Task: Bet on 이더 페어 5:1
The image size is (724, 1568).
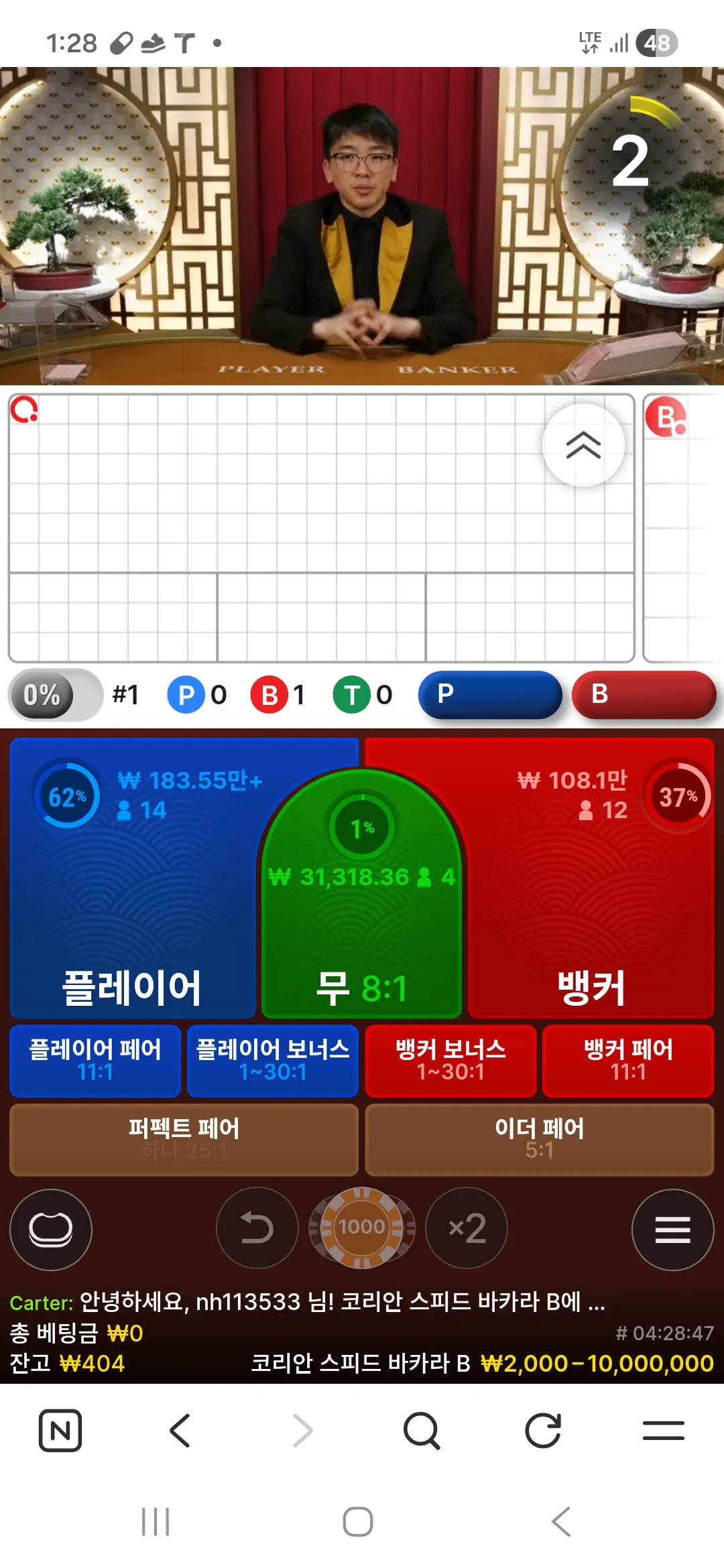Action: pyautogui.click(x=540, y=1140)
